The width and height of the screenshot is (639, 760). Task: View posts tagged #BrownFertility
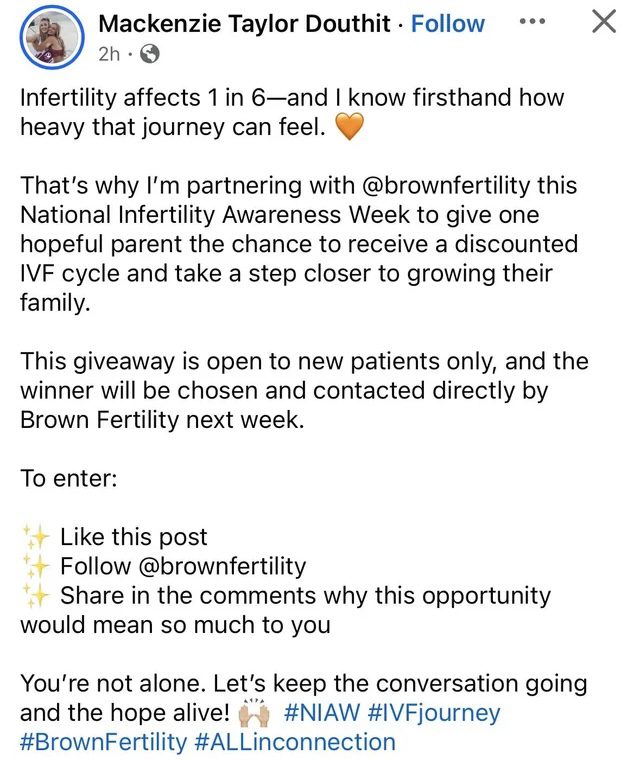click(103, 742)
